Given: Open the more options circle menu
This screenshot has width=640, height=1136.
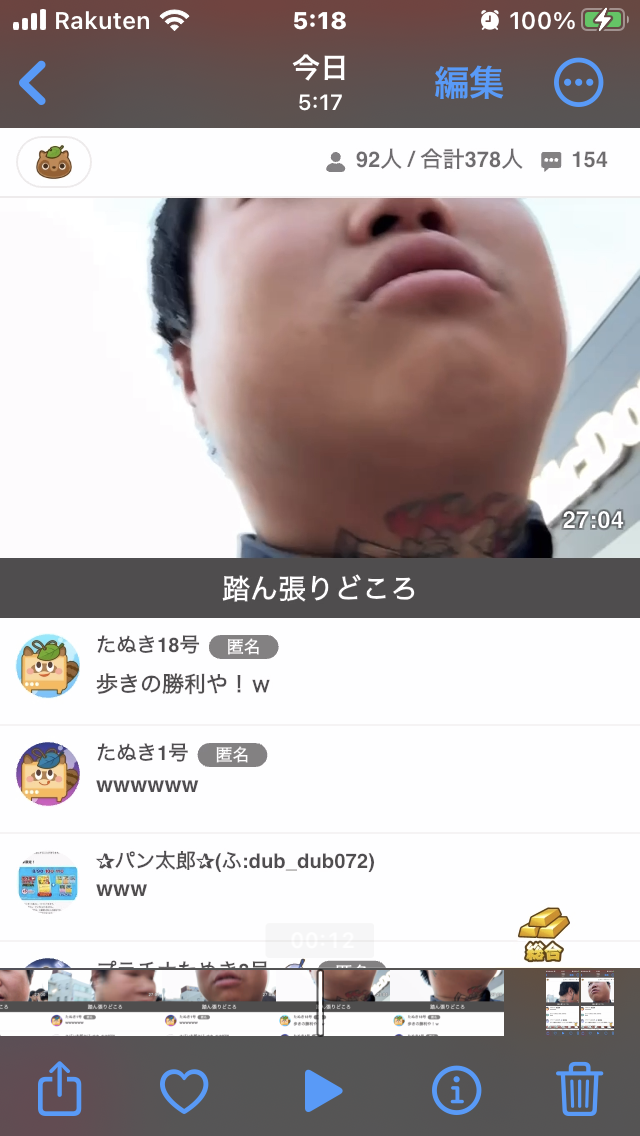Looking at the screenshot, I should 578,83.
